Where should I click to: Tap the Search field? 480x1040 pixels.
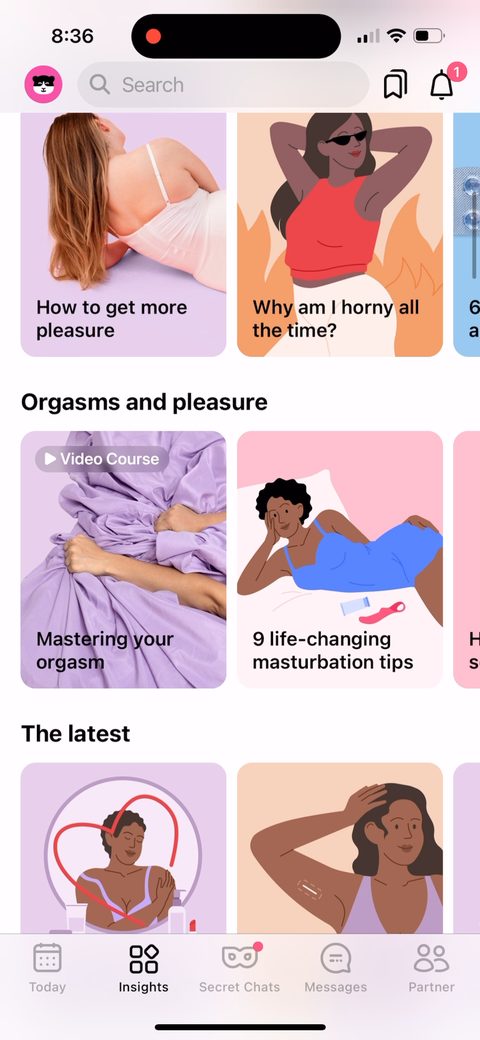[x=223, y=85]
